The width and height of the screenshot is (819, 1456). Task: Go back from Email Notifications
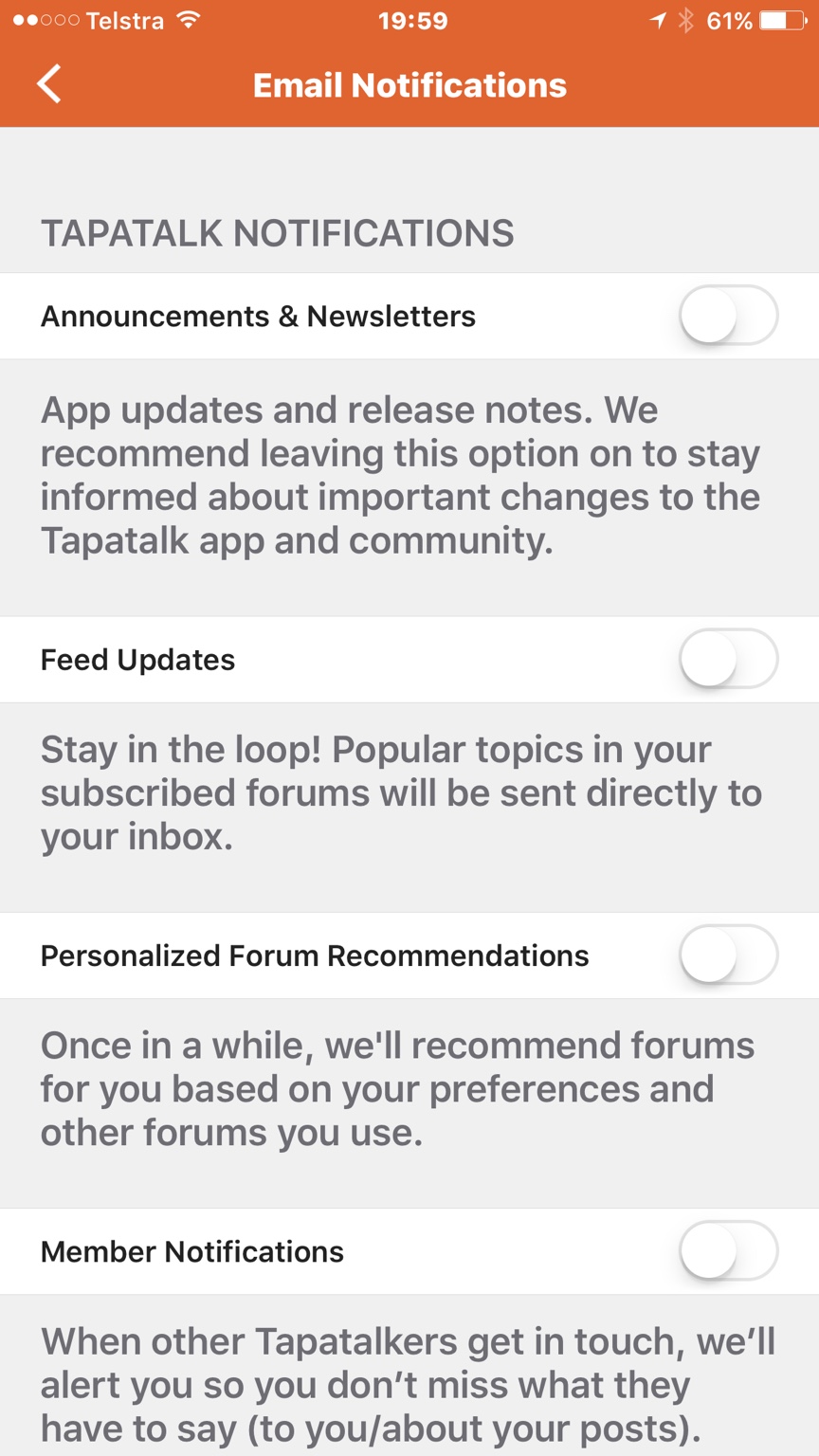[49, 84]
